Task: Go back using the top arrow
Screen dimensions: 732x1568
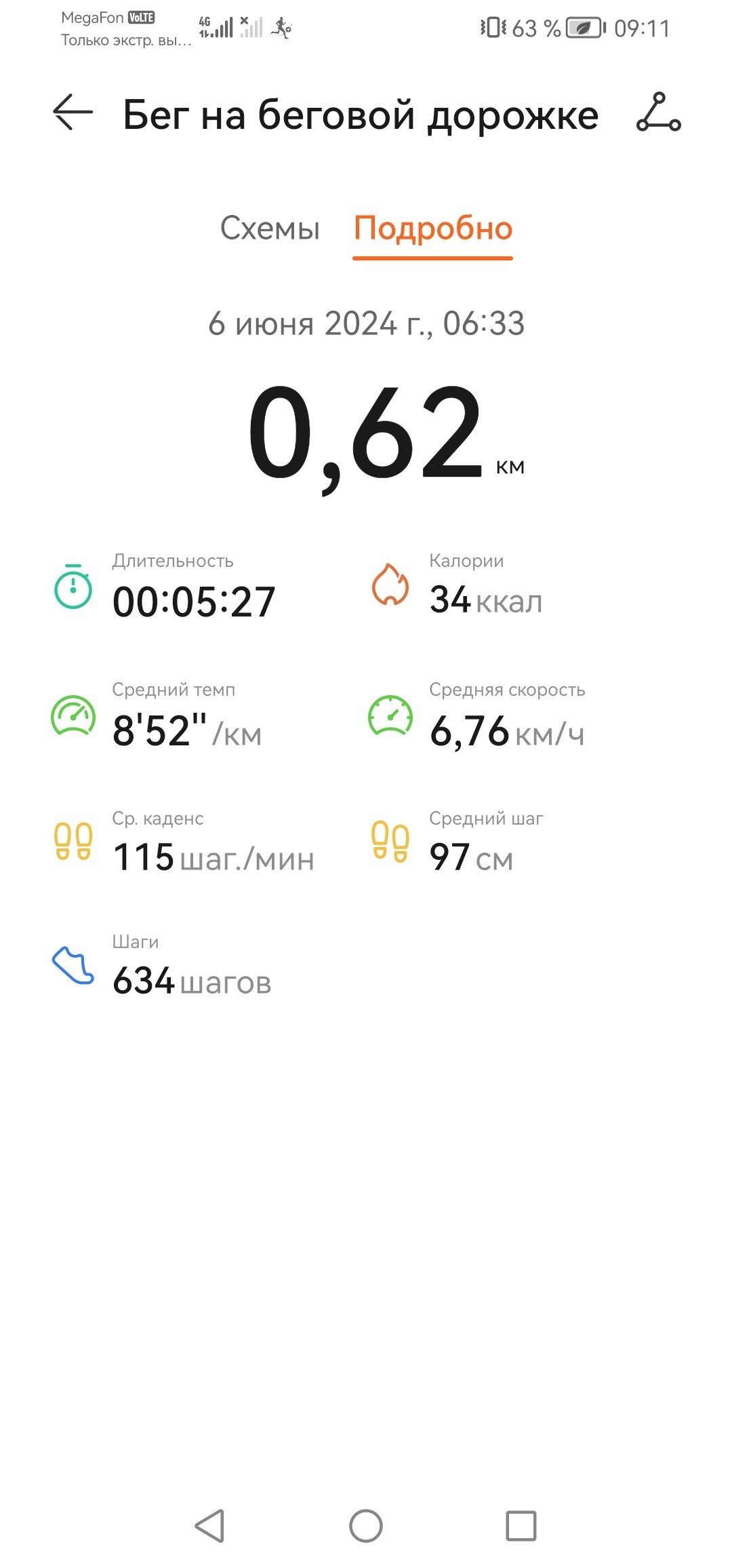Action: pyautogui.click(x=73, y=113)
